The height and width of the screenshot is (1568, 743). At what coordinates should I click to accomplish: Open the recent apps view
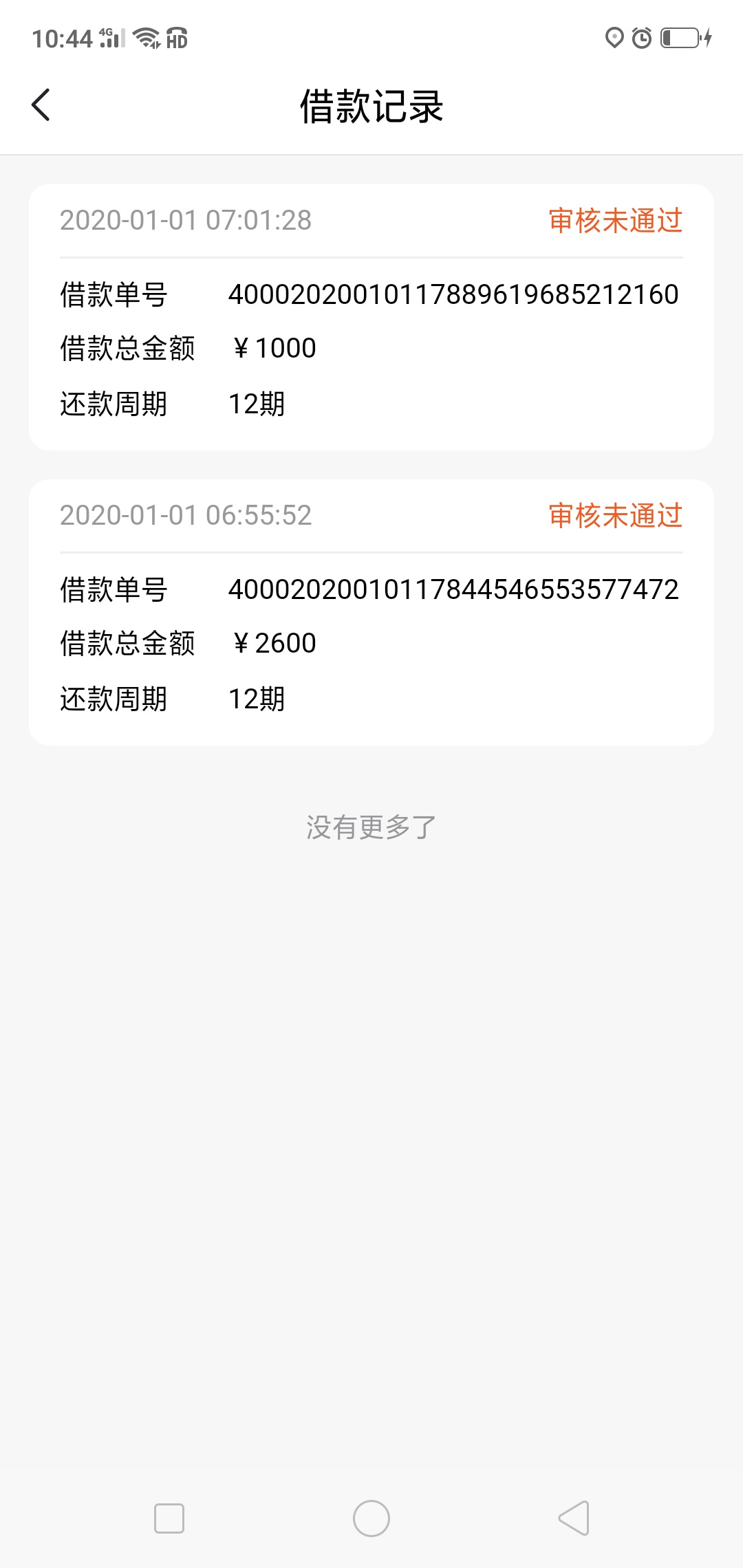pos(169,1518)
